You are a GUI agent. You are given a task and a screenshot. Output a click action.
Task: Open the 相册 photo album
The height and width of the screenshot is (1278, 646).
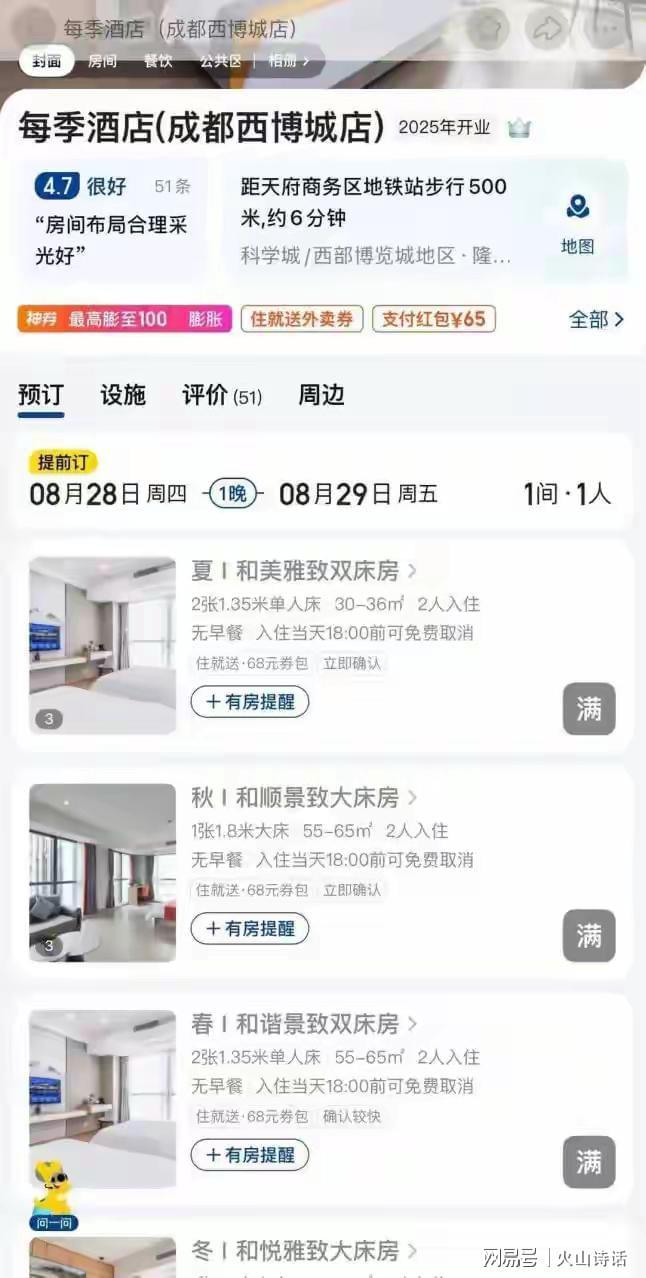coord(288,61)
